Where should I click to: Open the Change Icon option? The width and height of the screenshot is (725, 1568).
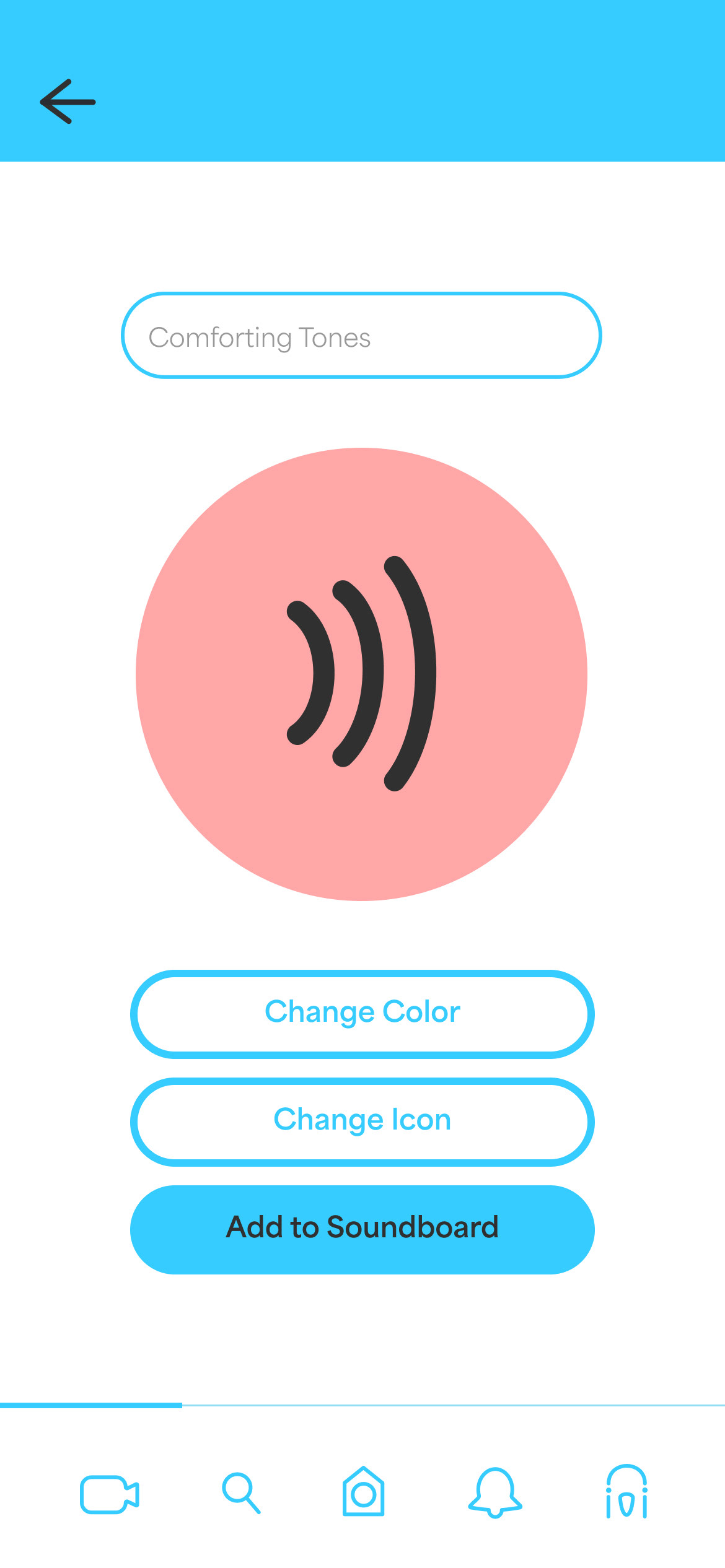[x=362, y=1122]
